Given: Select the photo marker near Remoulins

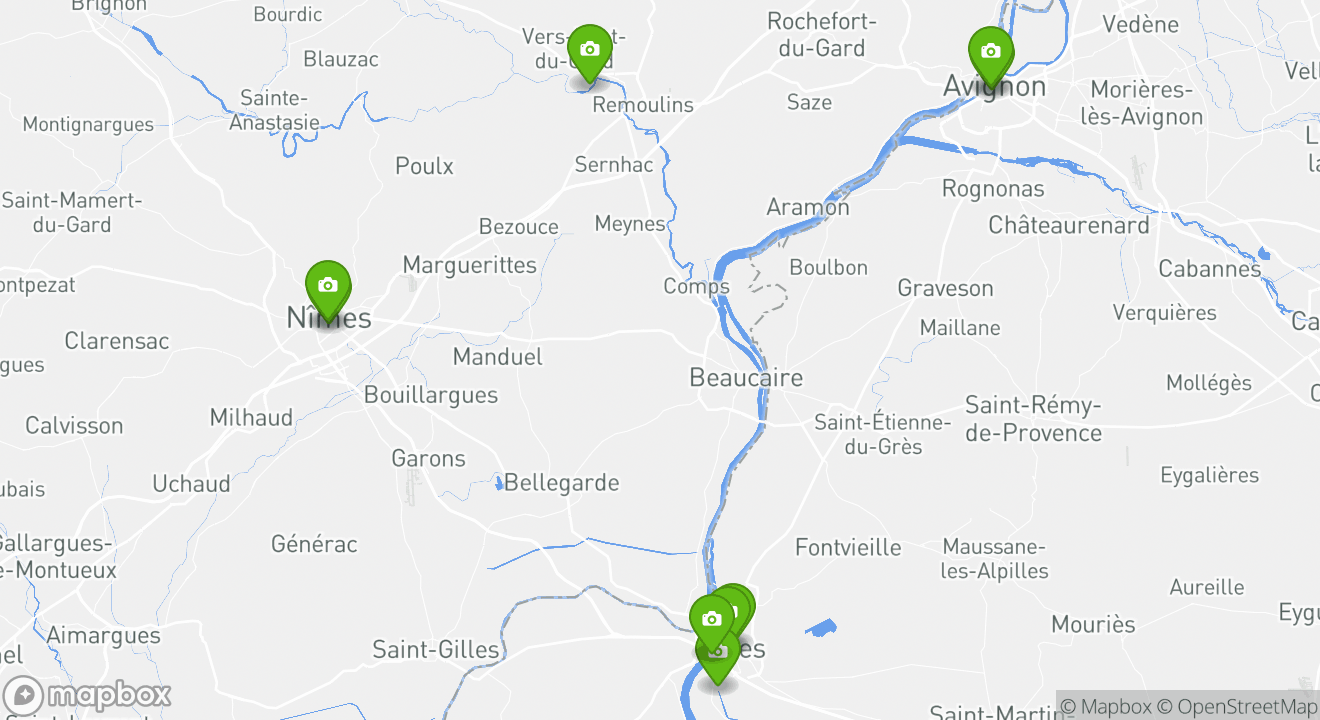Looking at the screenshot, I should click(589, 49).
